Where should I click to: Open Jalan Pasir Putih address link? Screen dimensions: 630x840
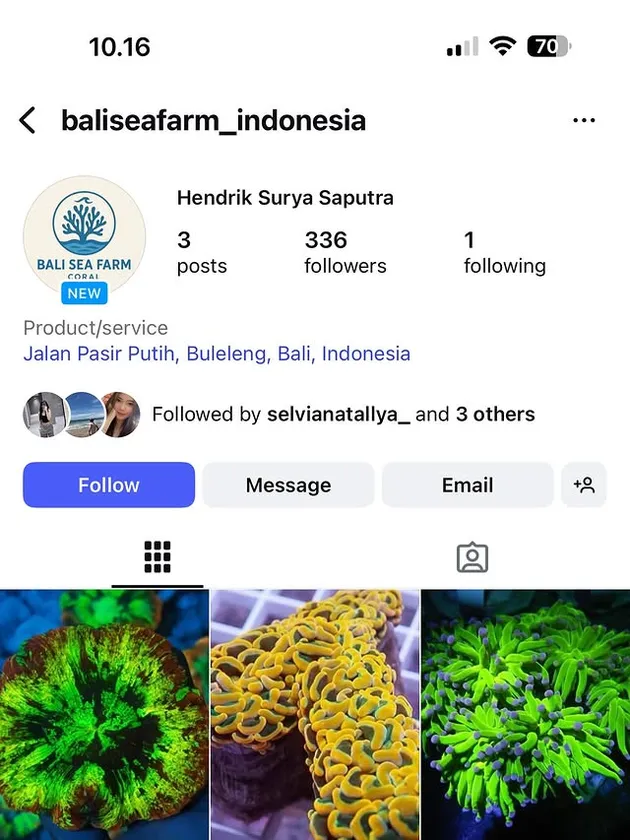coord(216,354)
